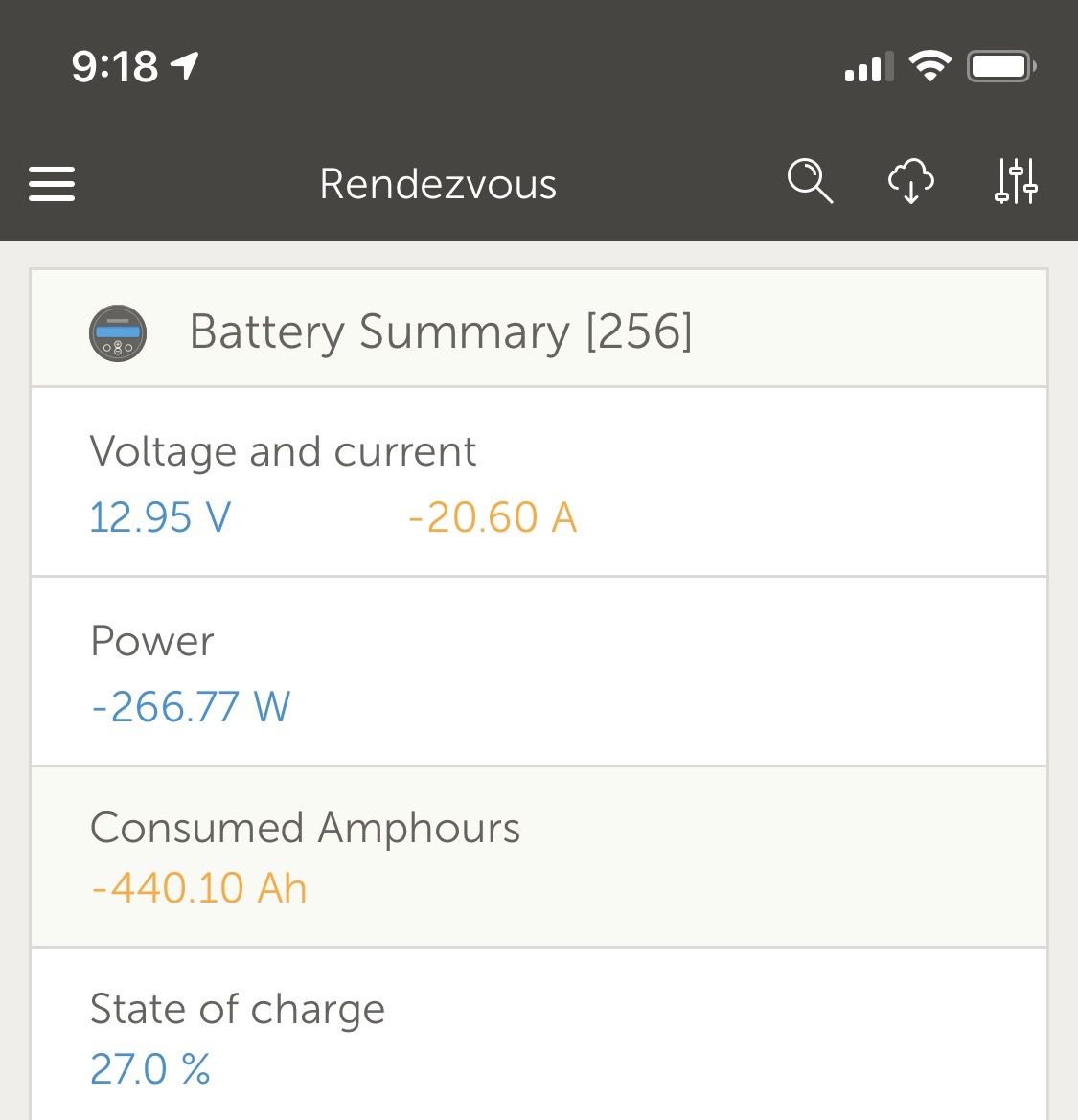Tap the cloud download icon
Viewport: 1078px width, 1120px height.
pos(911,181)
